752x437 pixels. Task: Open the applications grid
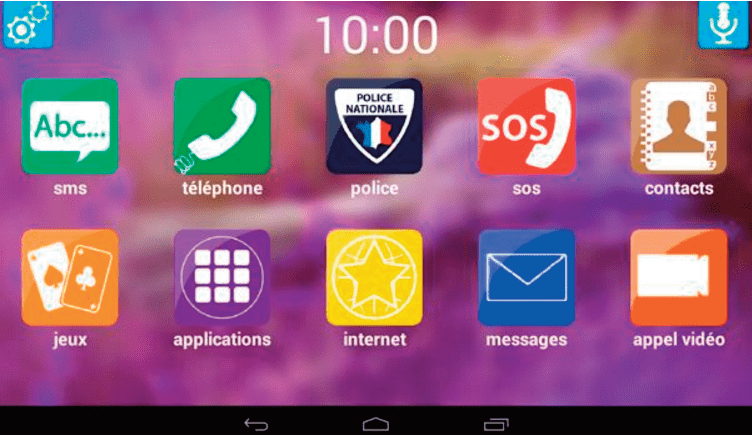pos(222,278)
